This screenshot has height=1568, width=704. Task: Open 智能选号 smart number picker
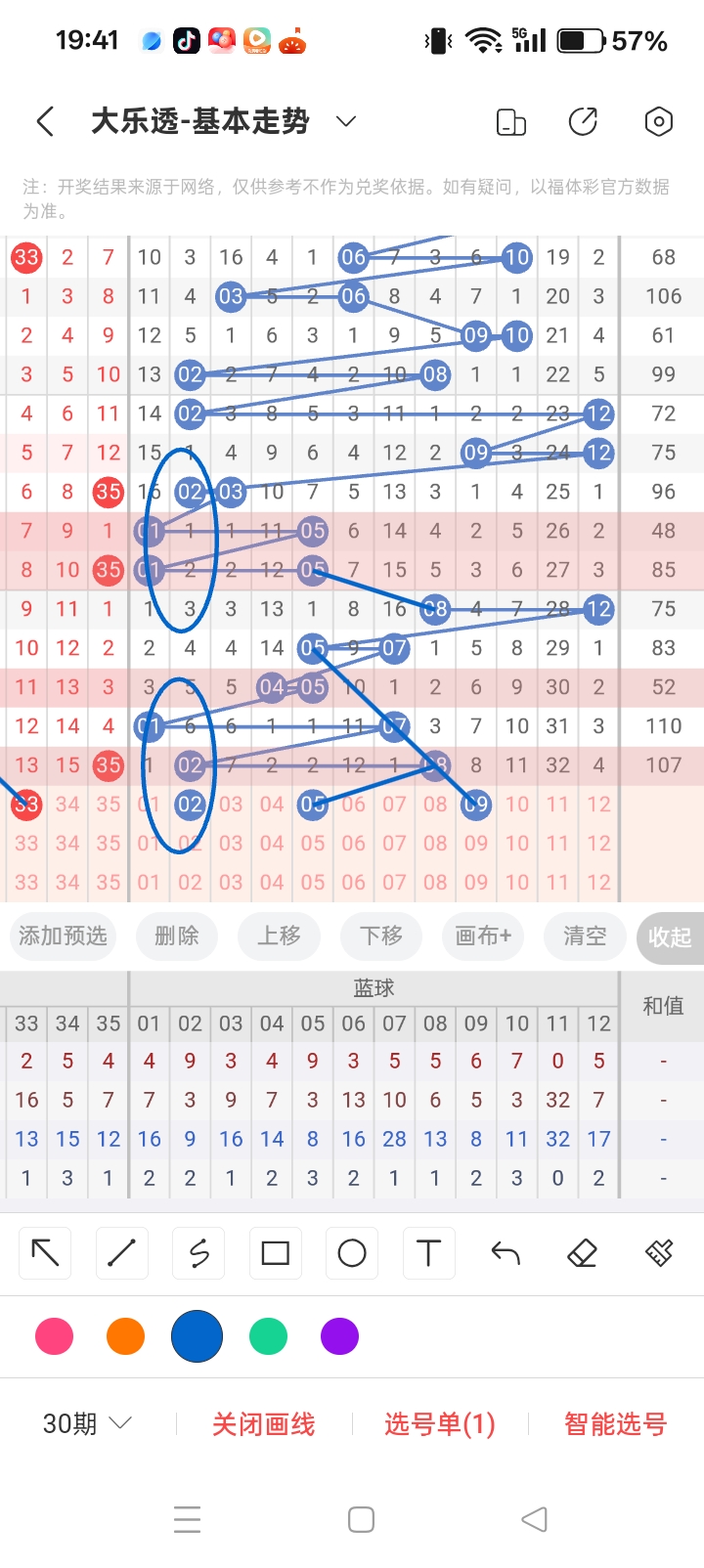tap(615, 1423)
